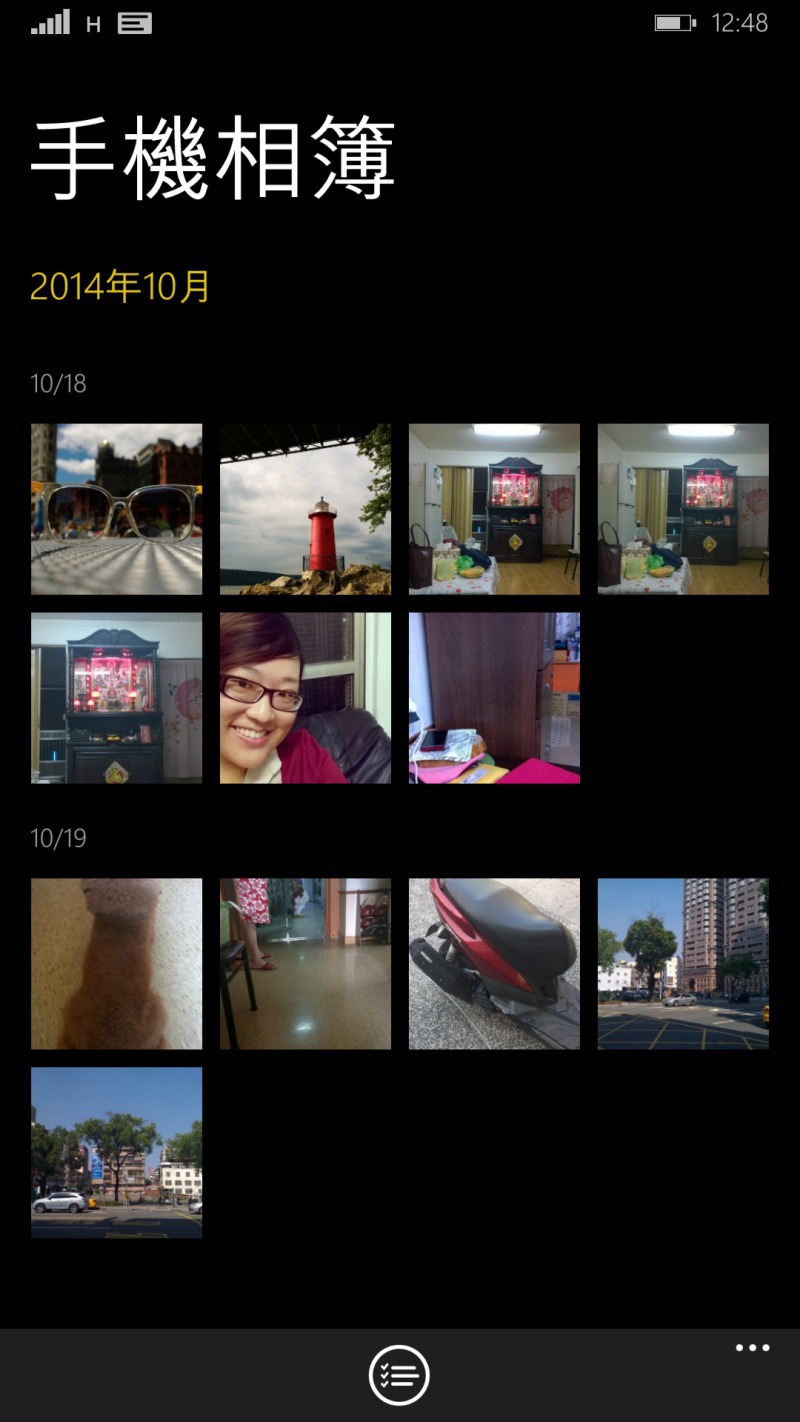Expand the three-dot more options menu
This screenshot has width=800, height=1422.
coord(752,1348)
